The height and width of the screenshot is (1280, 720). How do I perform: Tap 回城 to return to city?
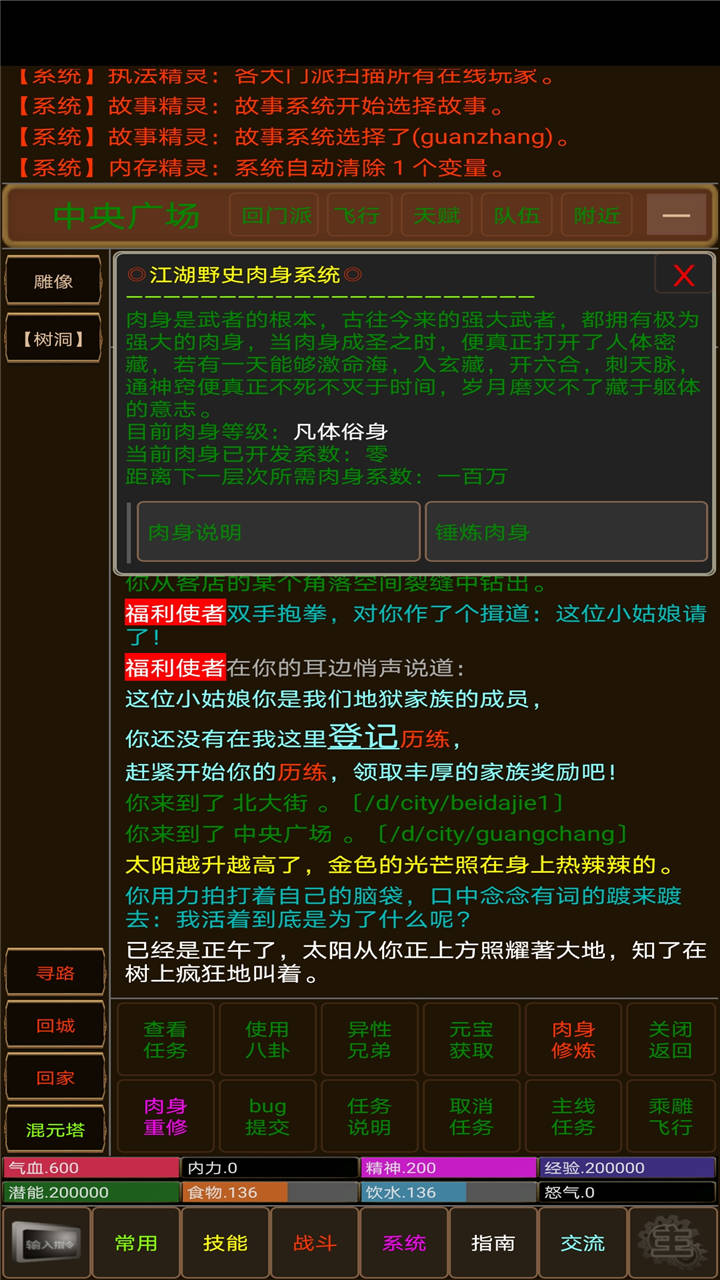tap(55, 1025)
